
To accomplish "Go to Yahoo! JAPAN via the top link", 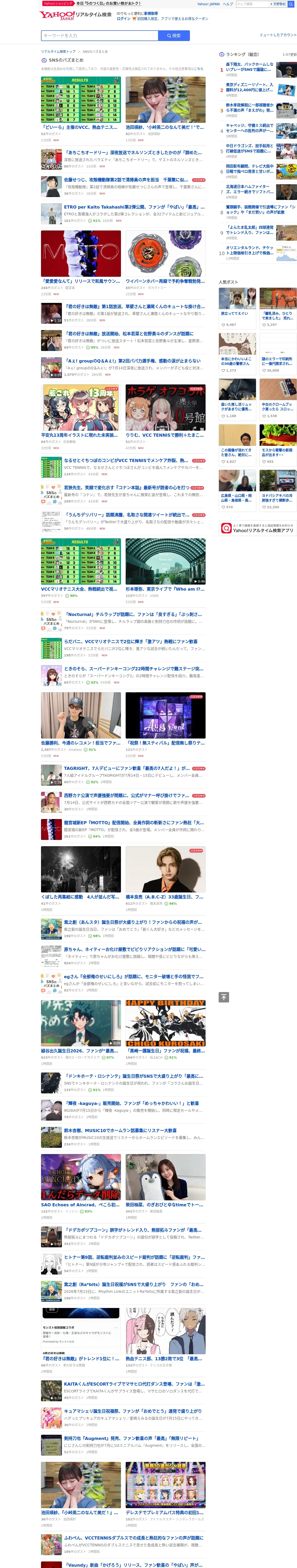I will 208,4.
